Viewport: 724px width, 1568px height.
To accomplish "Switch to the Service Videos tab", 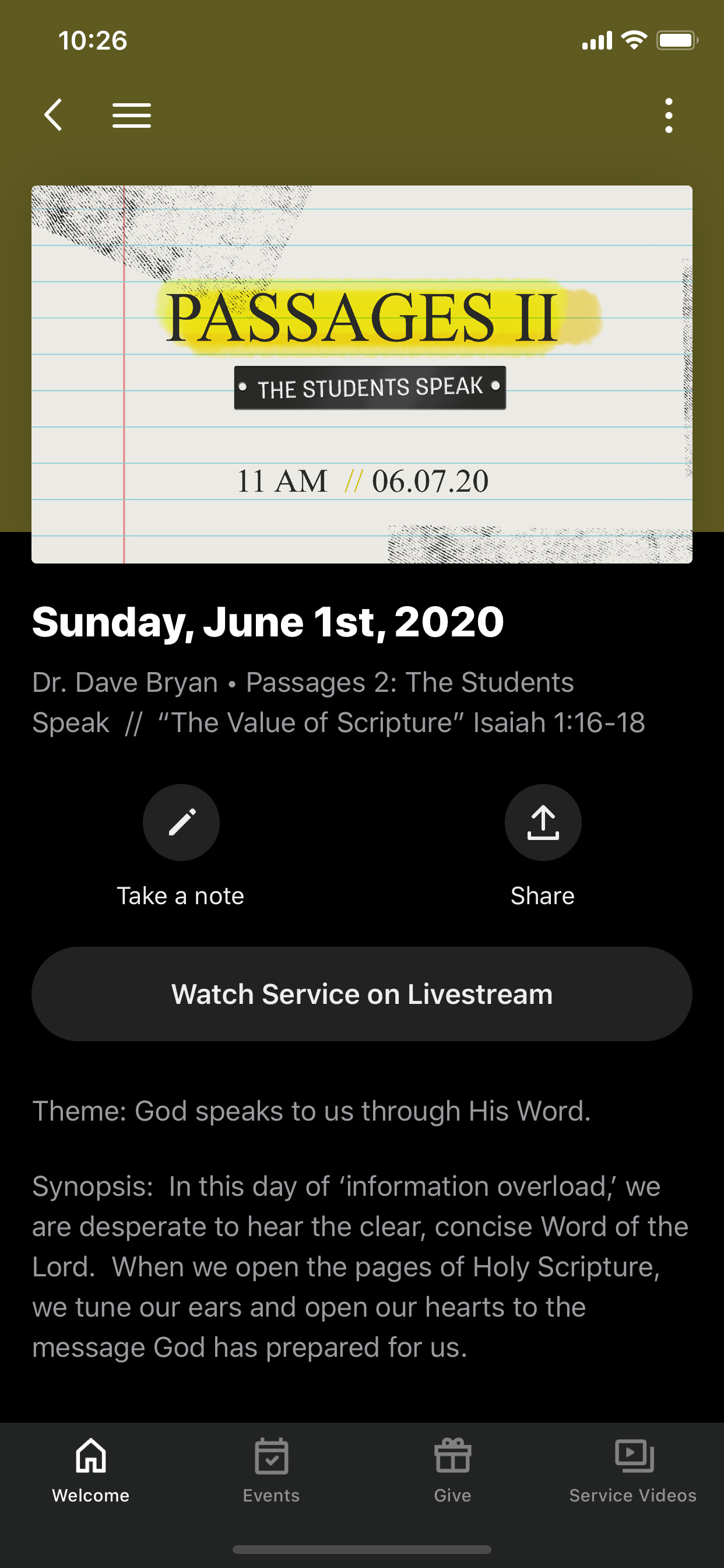I will [632, 1471].
